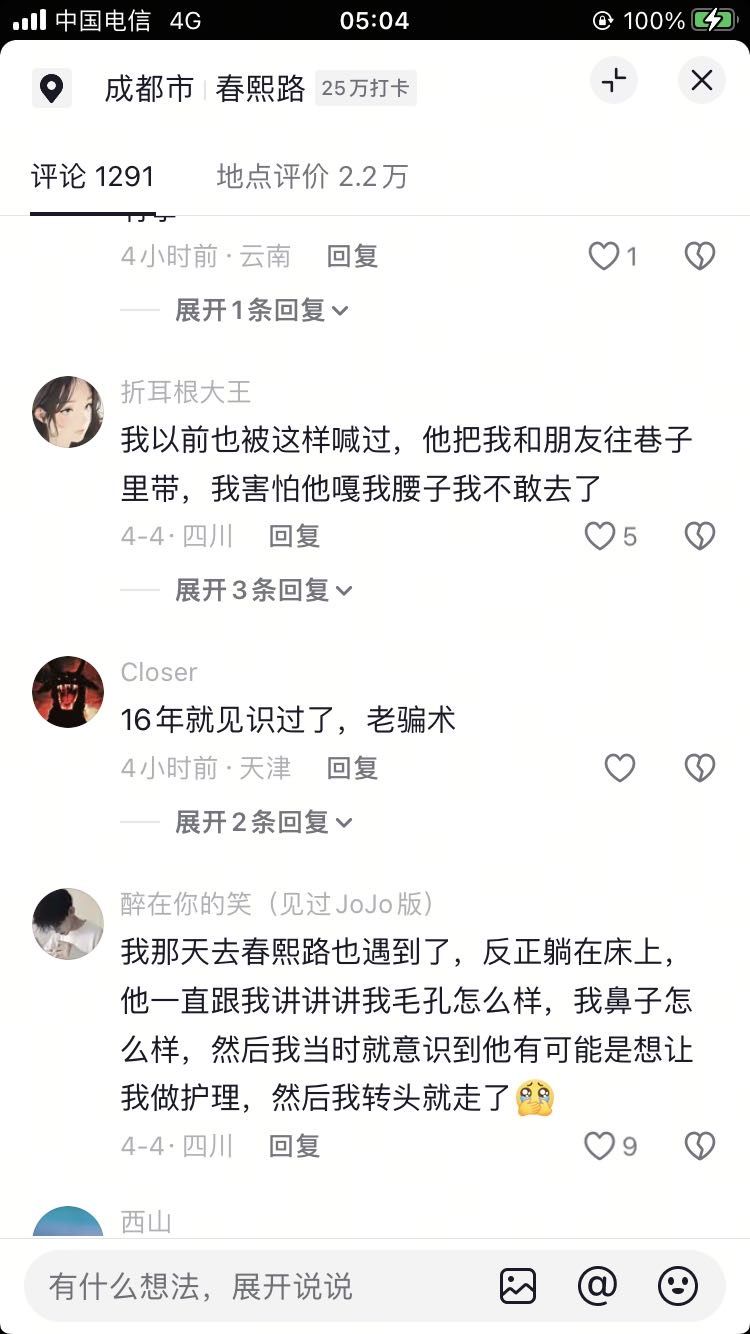Select the 评论 1291 tab

point(92,177)
